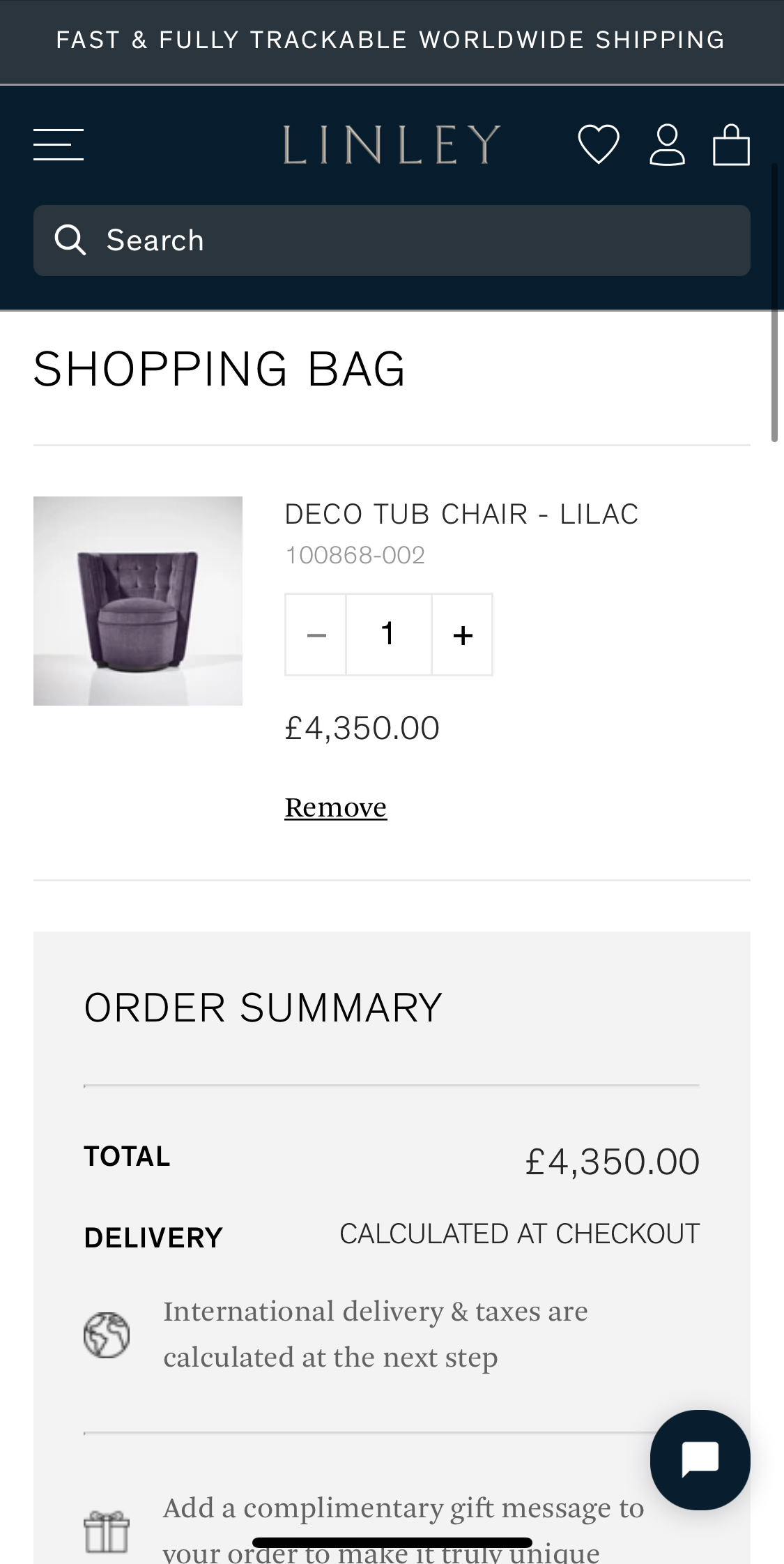Open the wishlist heart icon
The image size is (784, 1564).
[x=599, y=144]
